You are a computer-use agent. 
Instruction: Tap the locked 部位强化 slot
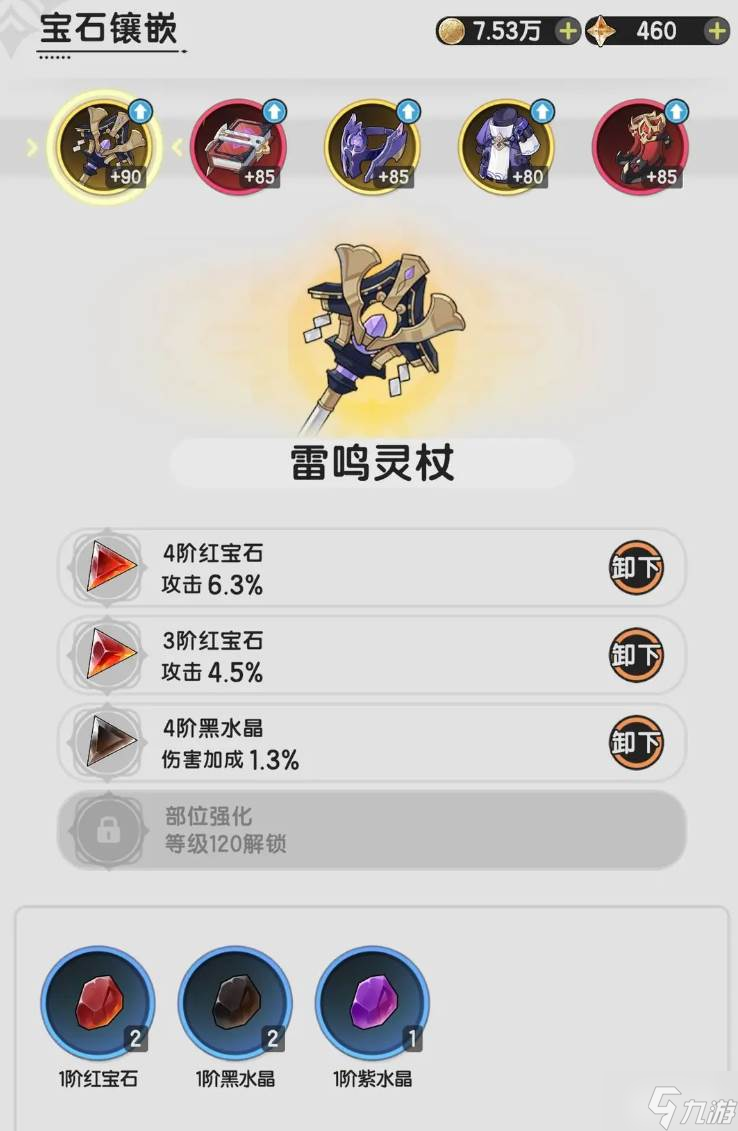pos(372,830)
